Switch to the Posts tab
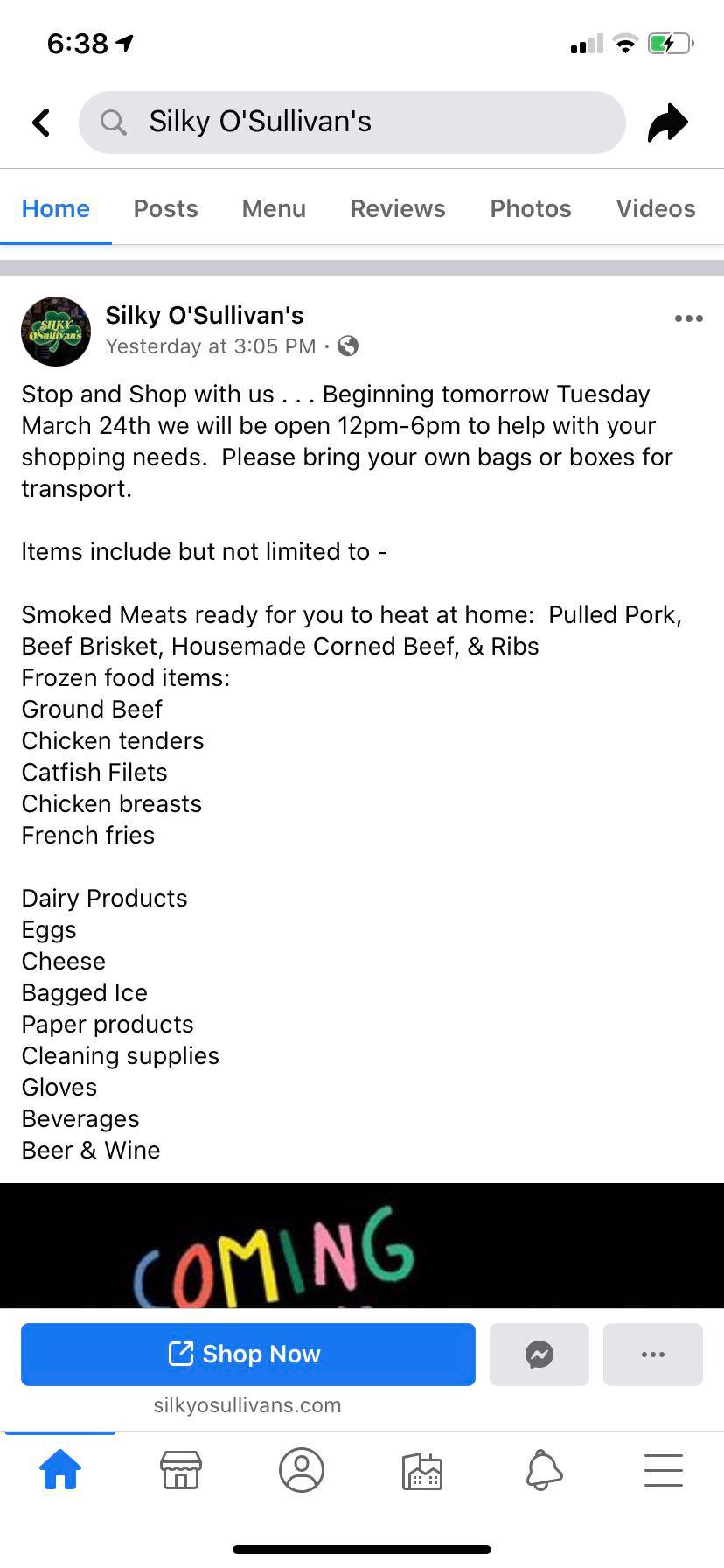 (165, 208)
